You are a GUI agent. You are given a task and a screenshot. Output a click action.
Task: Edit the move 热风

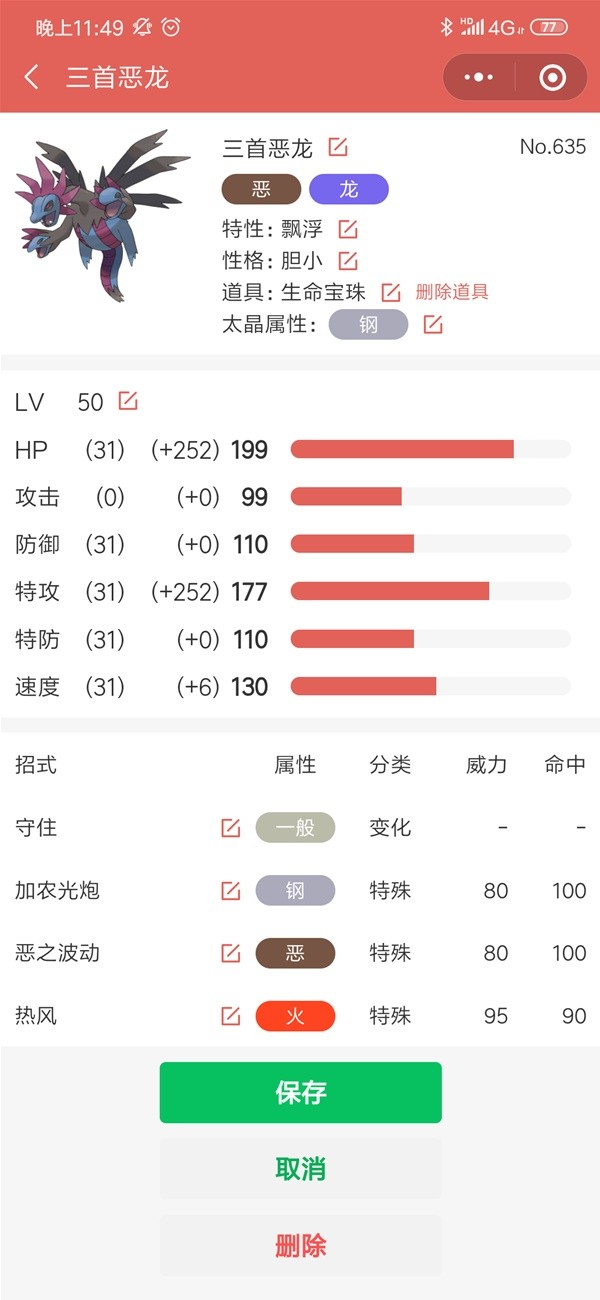(x=231, y=1016)
